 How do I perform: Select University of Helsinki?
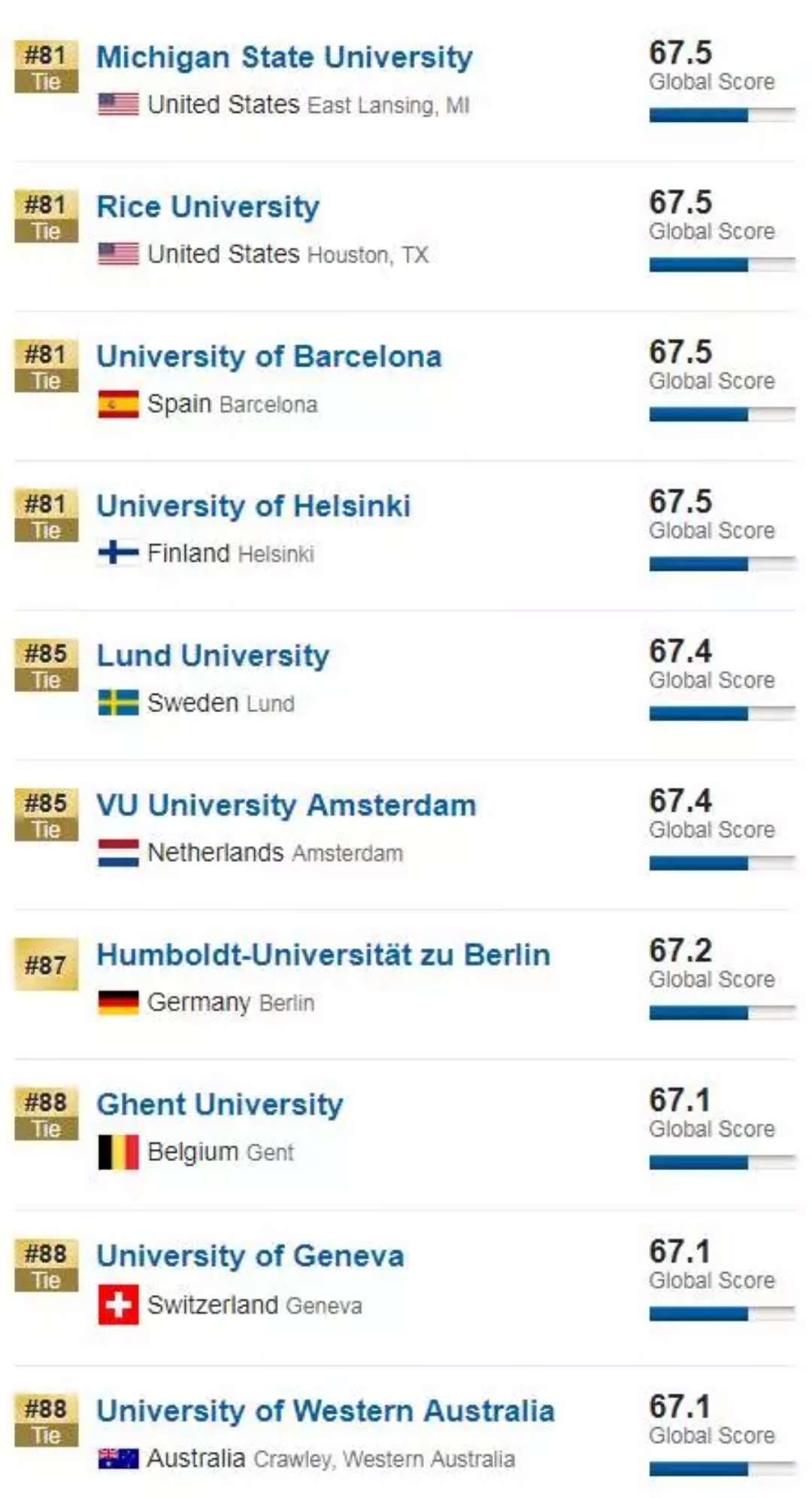click(x=253, y=506)
